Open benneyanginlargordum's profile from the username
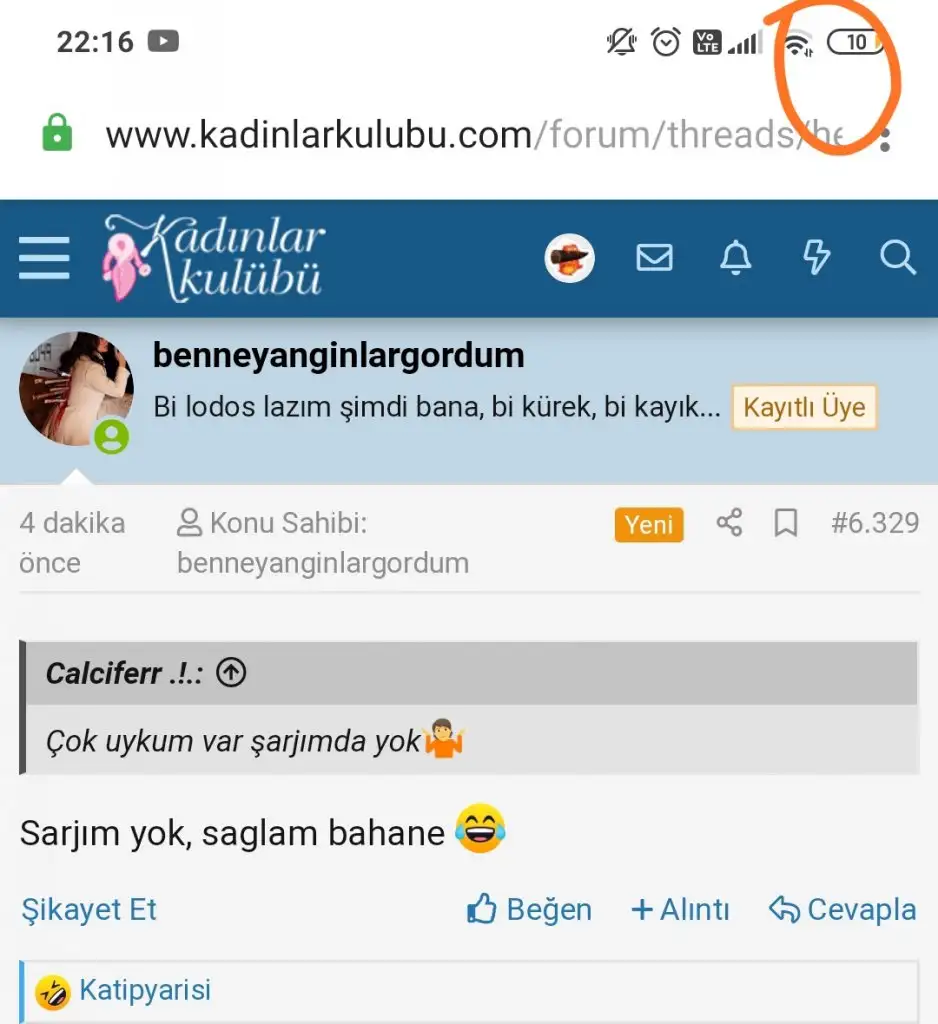 point(338,355)
